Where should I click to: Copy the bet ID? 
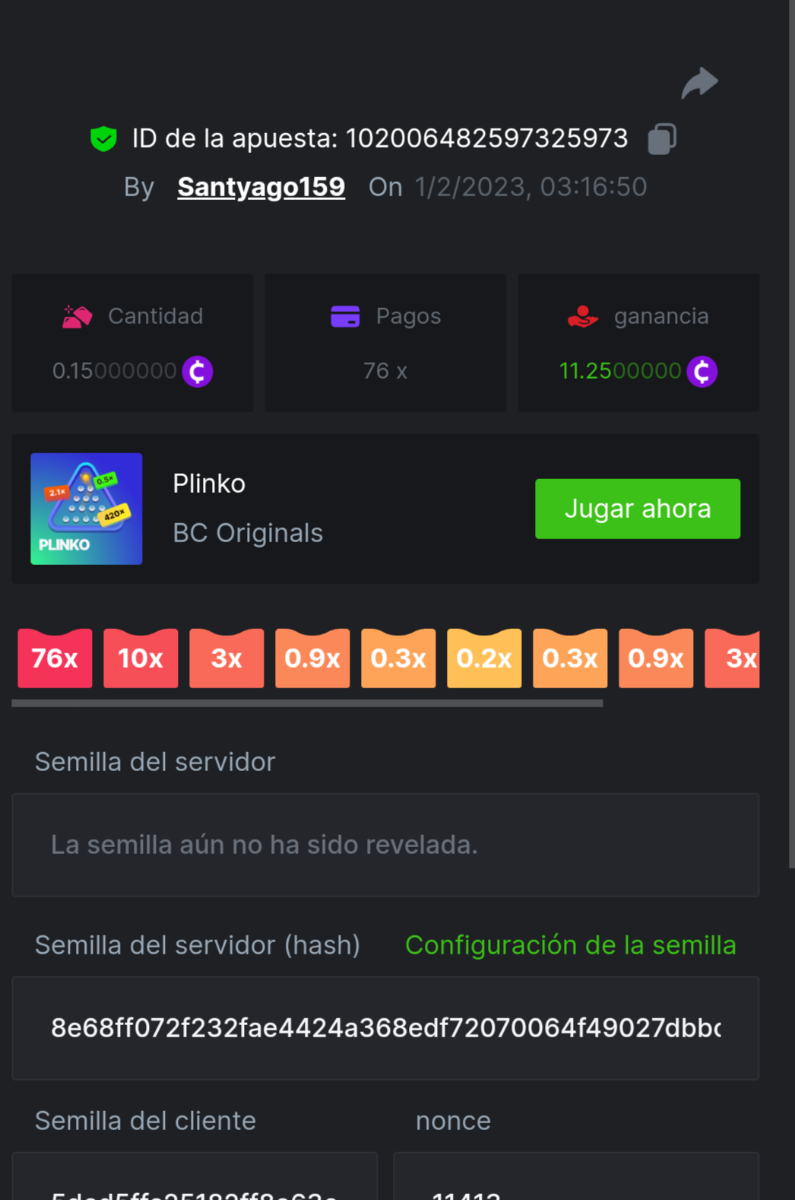[x=662, y=139]
